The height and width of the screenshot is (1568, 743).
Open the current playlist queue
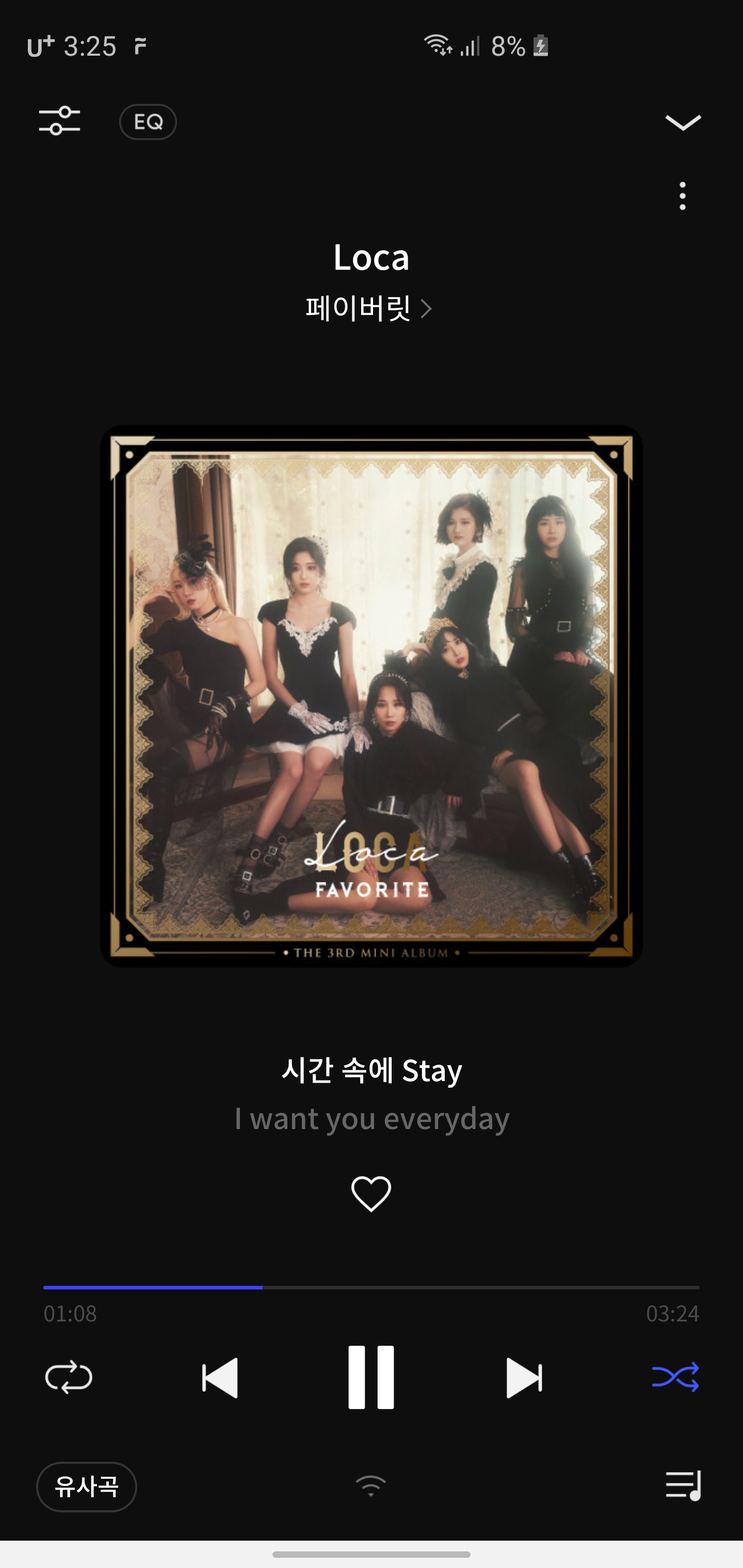(683, 1486)
